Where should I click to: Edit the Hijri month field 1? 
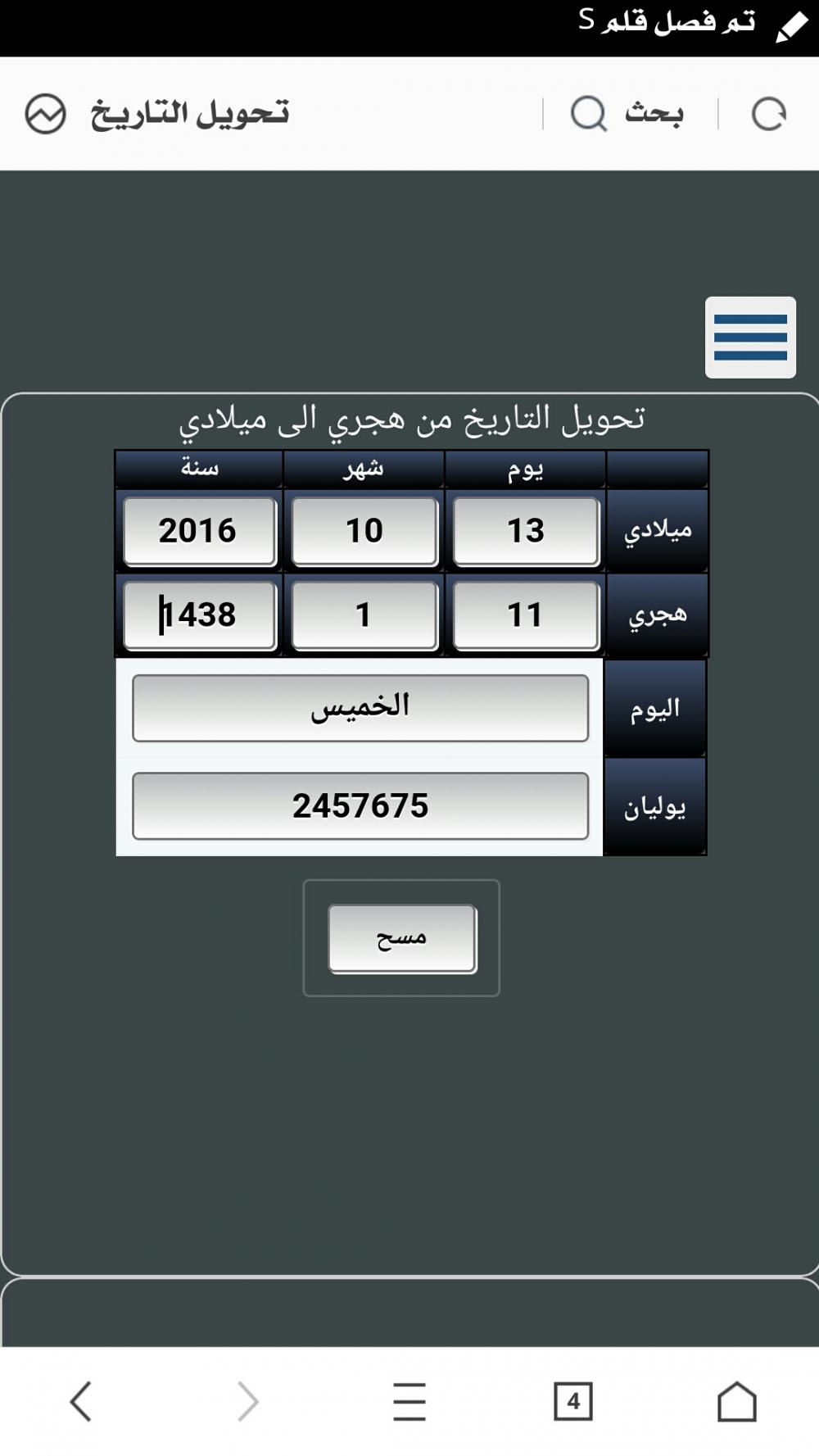coord(364,615)
